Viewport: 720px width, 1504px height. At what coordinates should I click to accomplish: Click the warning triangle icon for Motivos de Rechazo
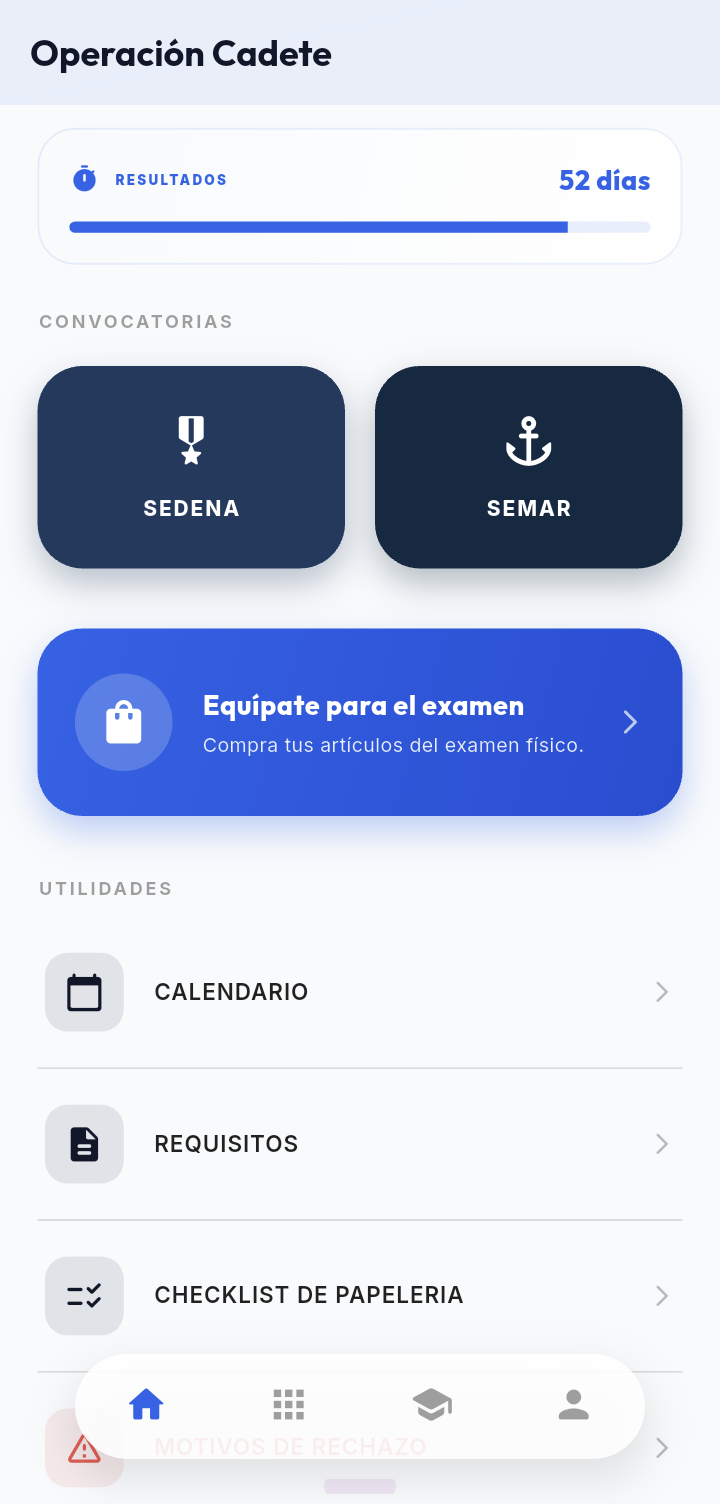[84, 1447]
